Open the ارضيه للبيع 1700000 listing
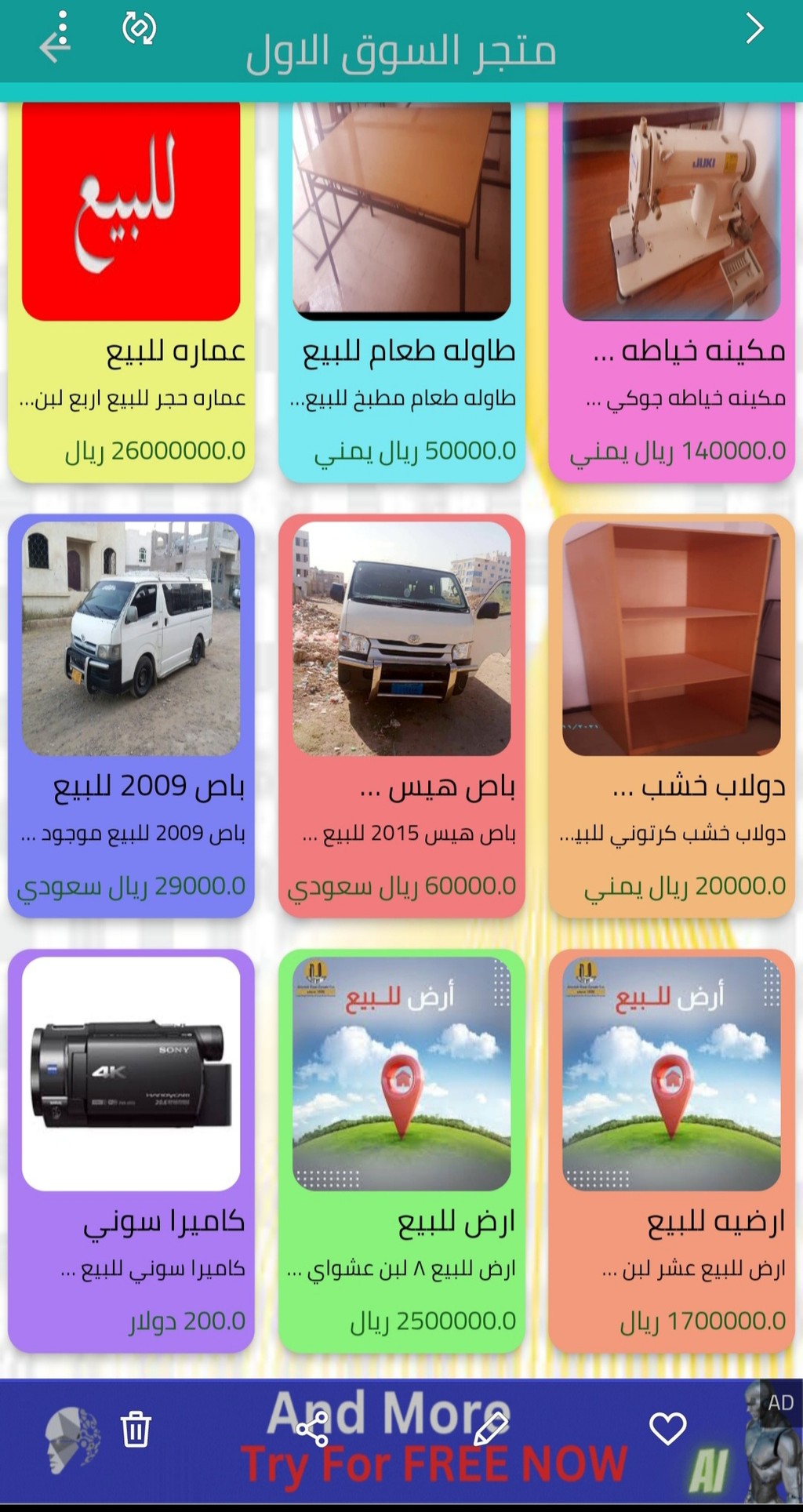803x1512 pixels. click(672, 1150)
